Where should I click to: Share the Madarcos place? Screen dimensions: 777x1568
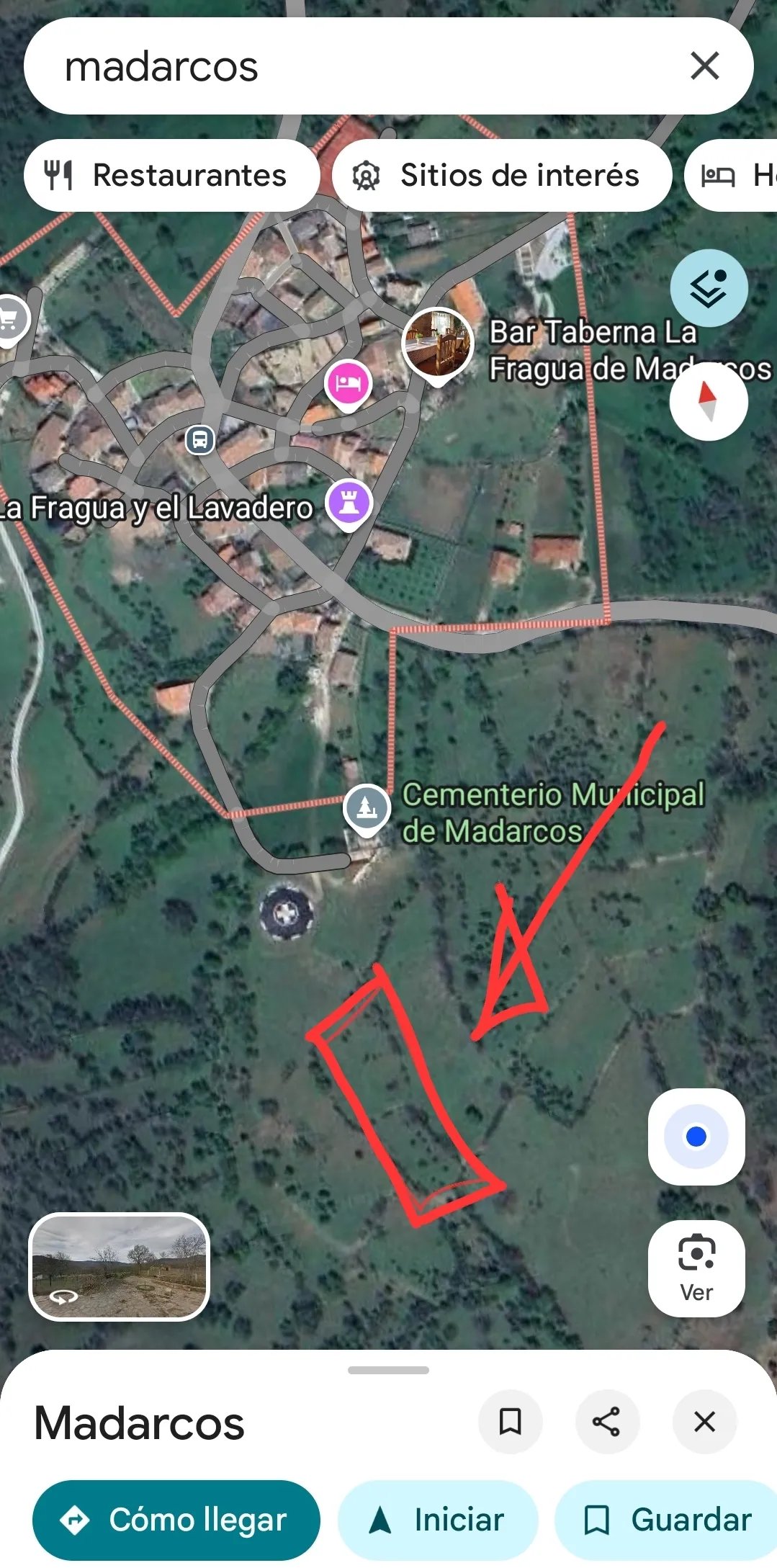pos(607,1422)
